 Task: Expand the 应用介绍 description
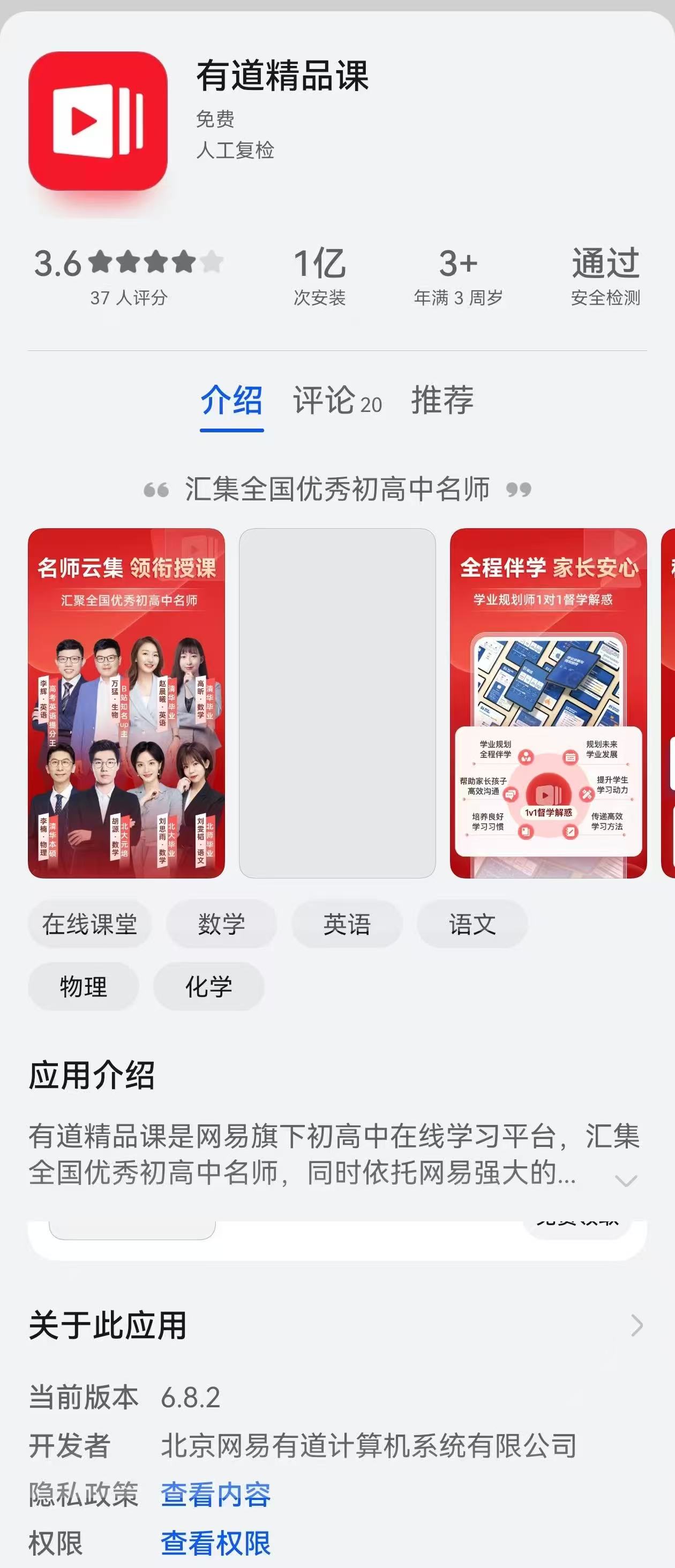(x=626, y=1181)
